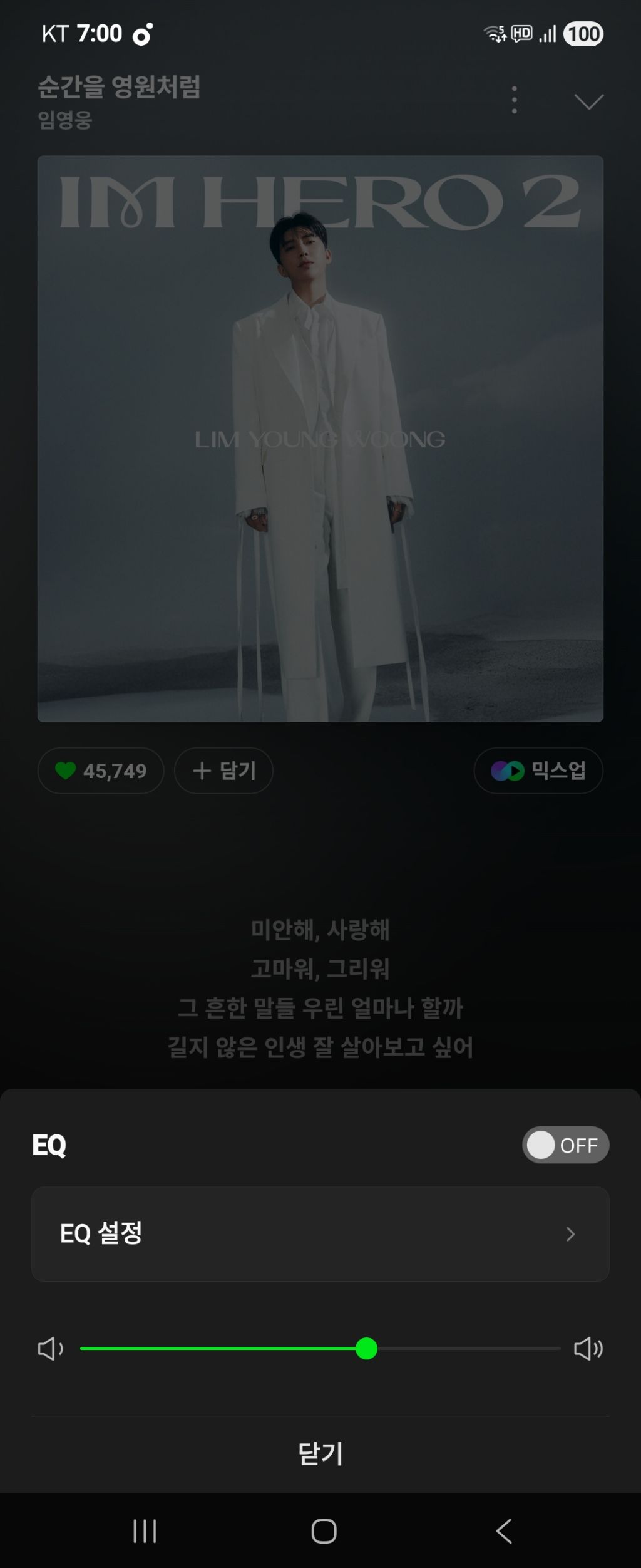Tap the high volume speaker icon
Viewport: 641px width, 1568px height.
588,1348
